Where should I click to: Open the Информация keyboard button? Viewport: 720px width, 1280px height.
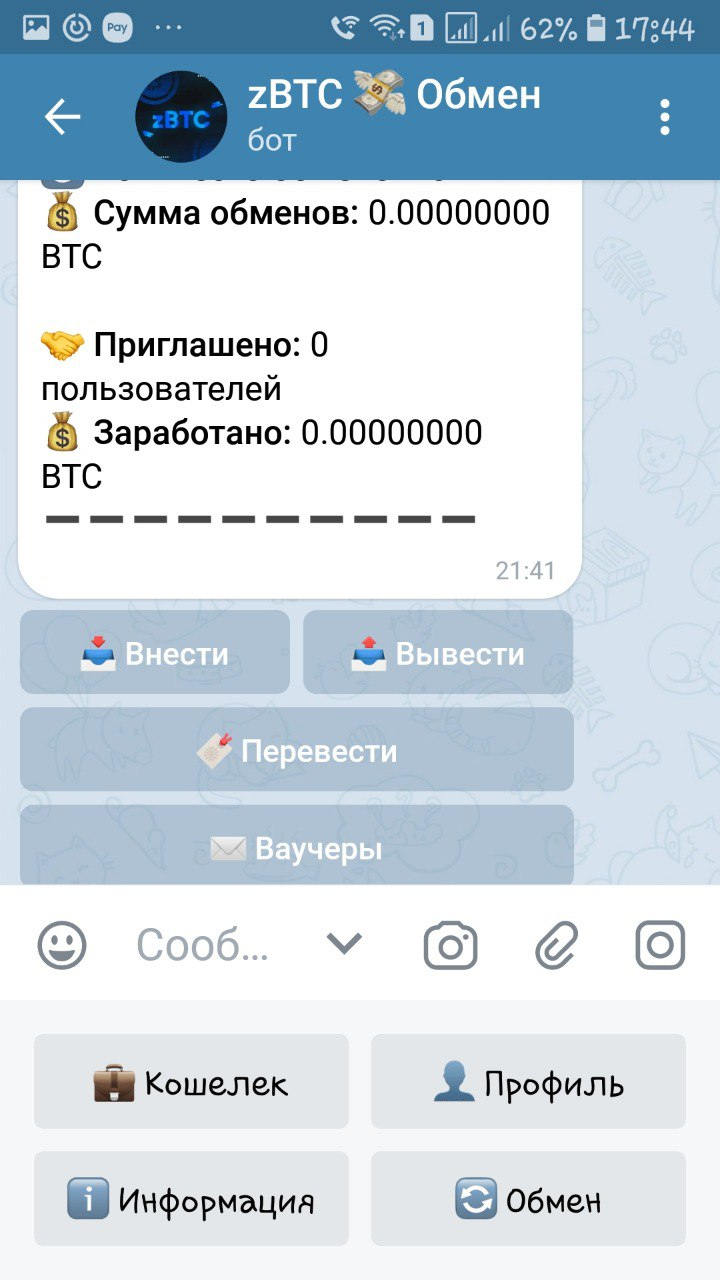coord(191,1199)
